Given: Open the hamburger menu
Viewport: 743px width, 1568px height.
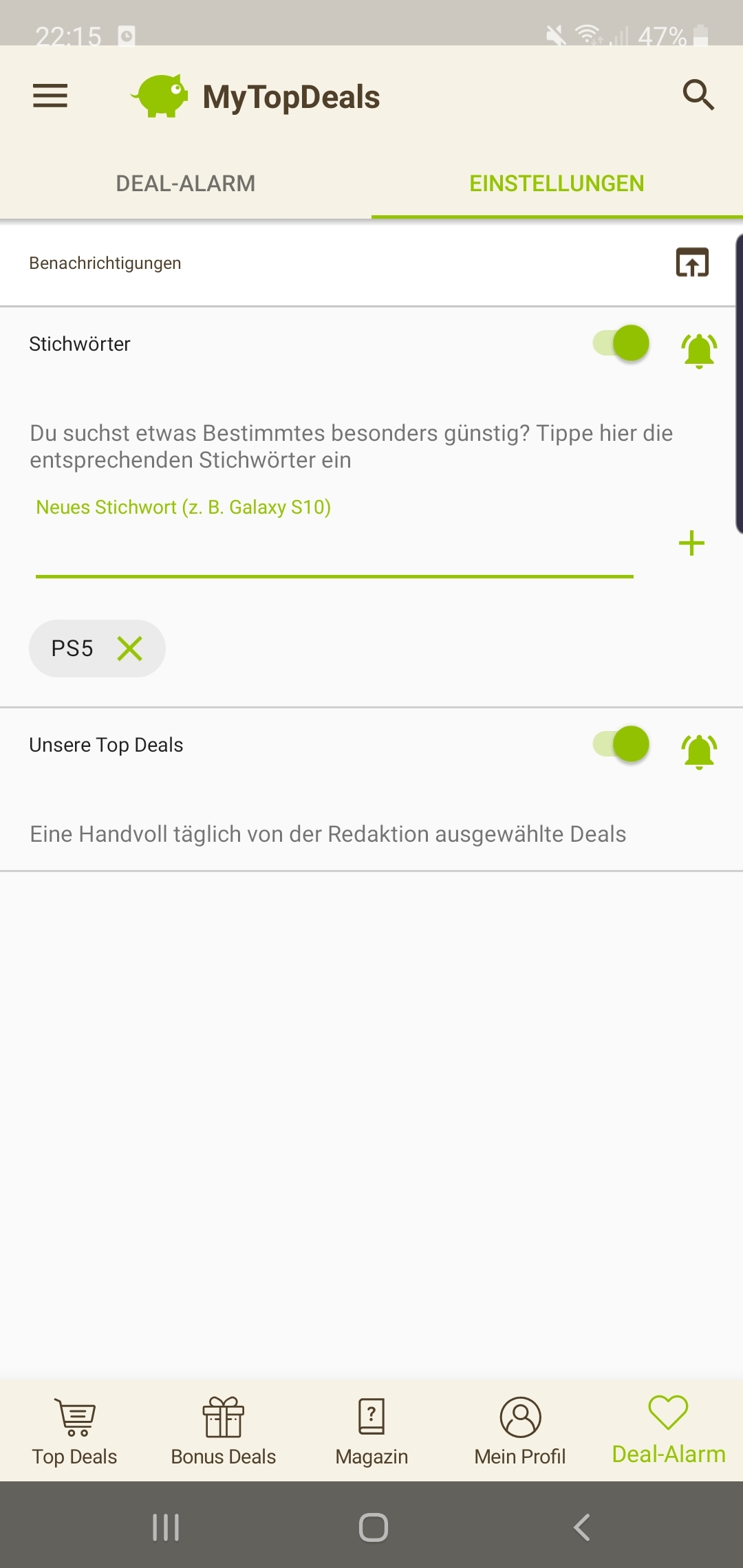Looking at the screenshot, I should (50, 96).
